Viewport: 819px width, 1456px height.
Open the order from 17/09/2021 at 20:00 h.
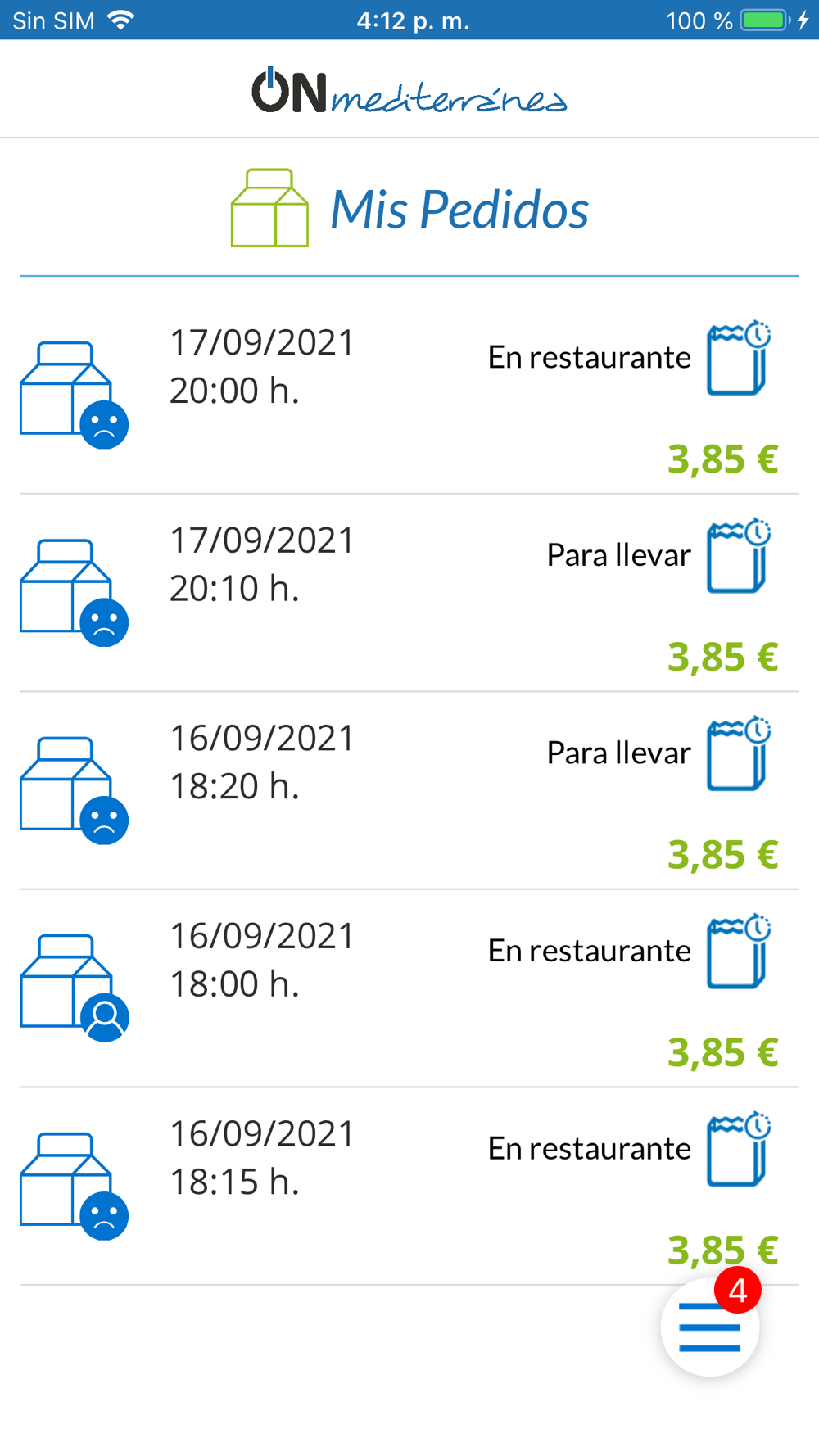(x=409, y=393)
